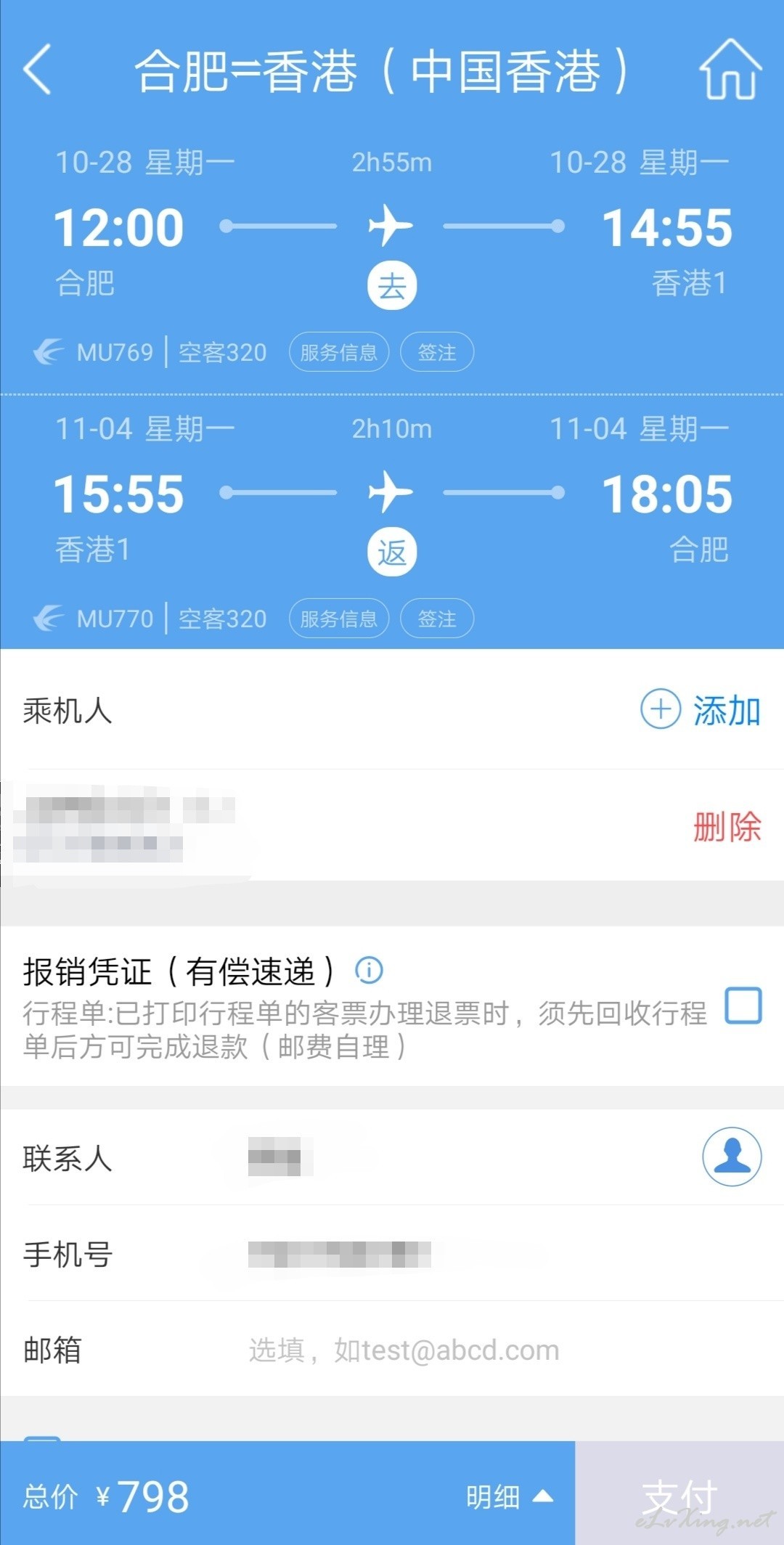784x1545 pixels.
Task: Tap the 邮箱 email field
Action: [x=501, y=1350]
